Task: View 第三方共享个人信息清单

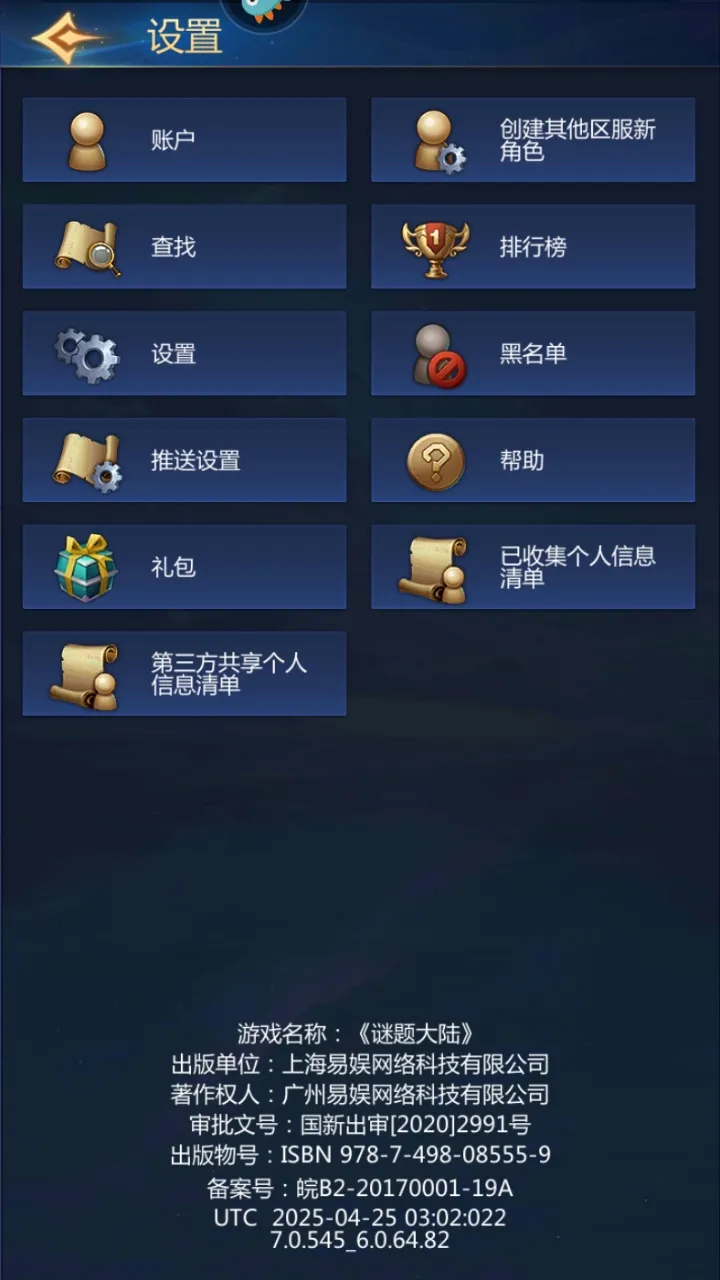Action: coord(184,674)
